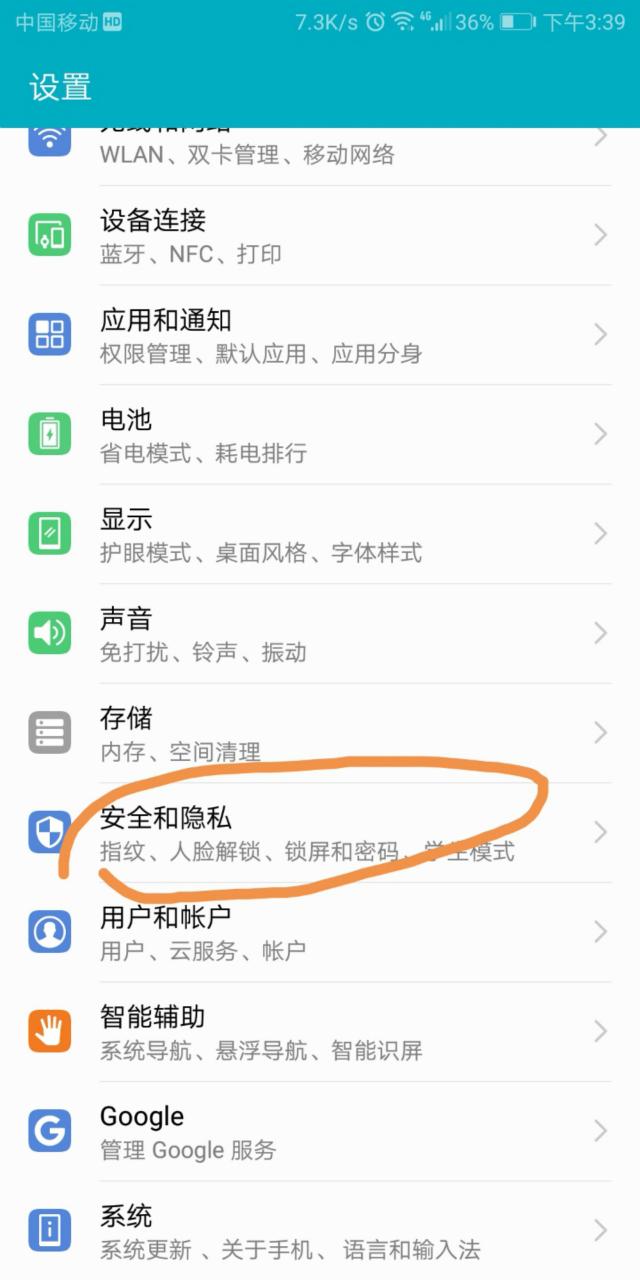
Task: Open 设备连接 settings
Action: 320,235
